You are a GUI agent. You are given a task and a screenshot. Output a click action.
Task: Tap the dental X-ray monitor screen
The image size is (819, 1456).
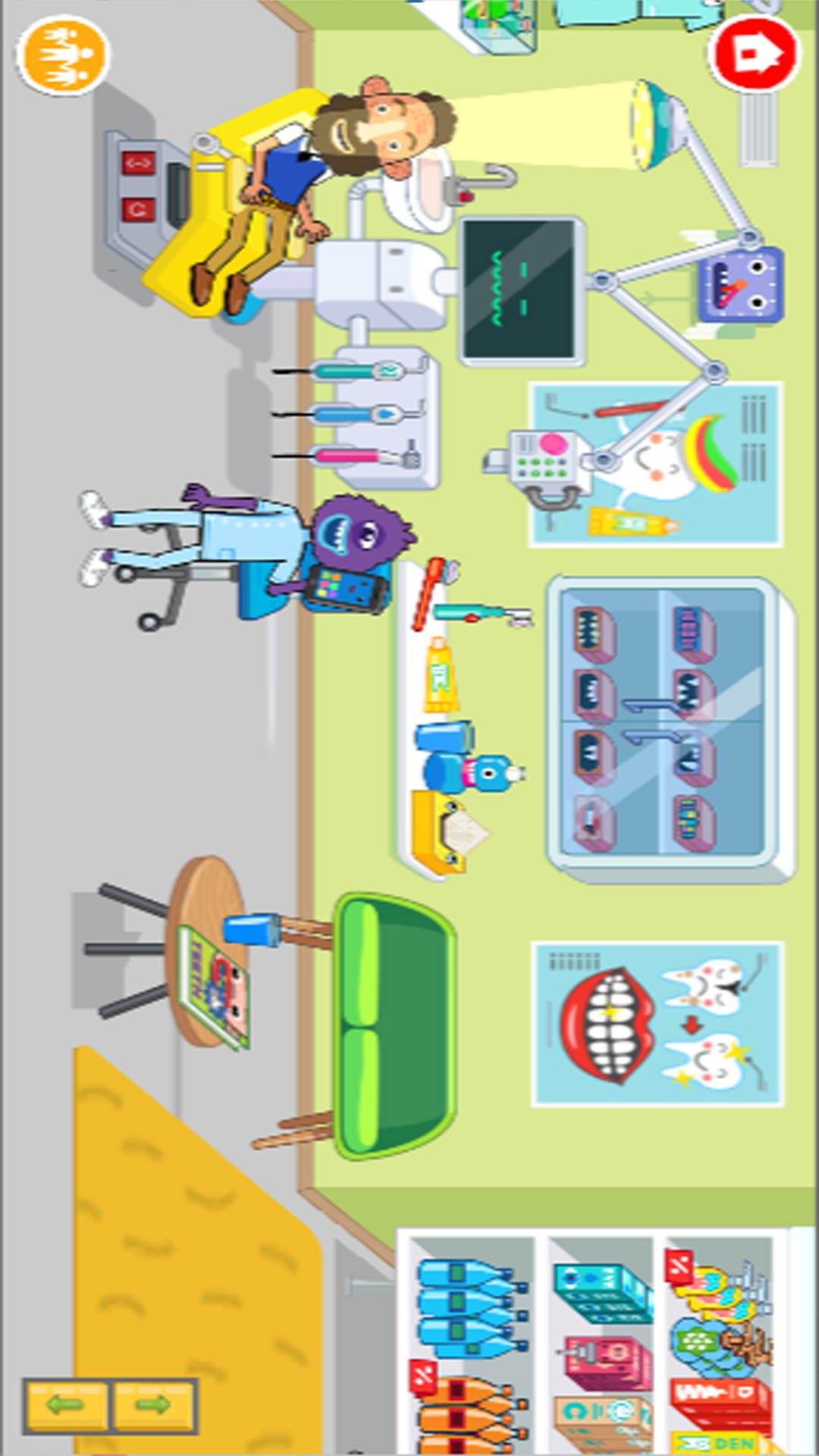(522, 290)
